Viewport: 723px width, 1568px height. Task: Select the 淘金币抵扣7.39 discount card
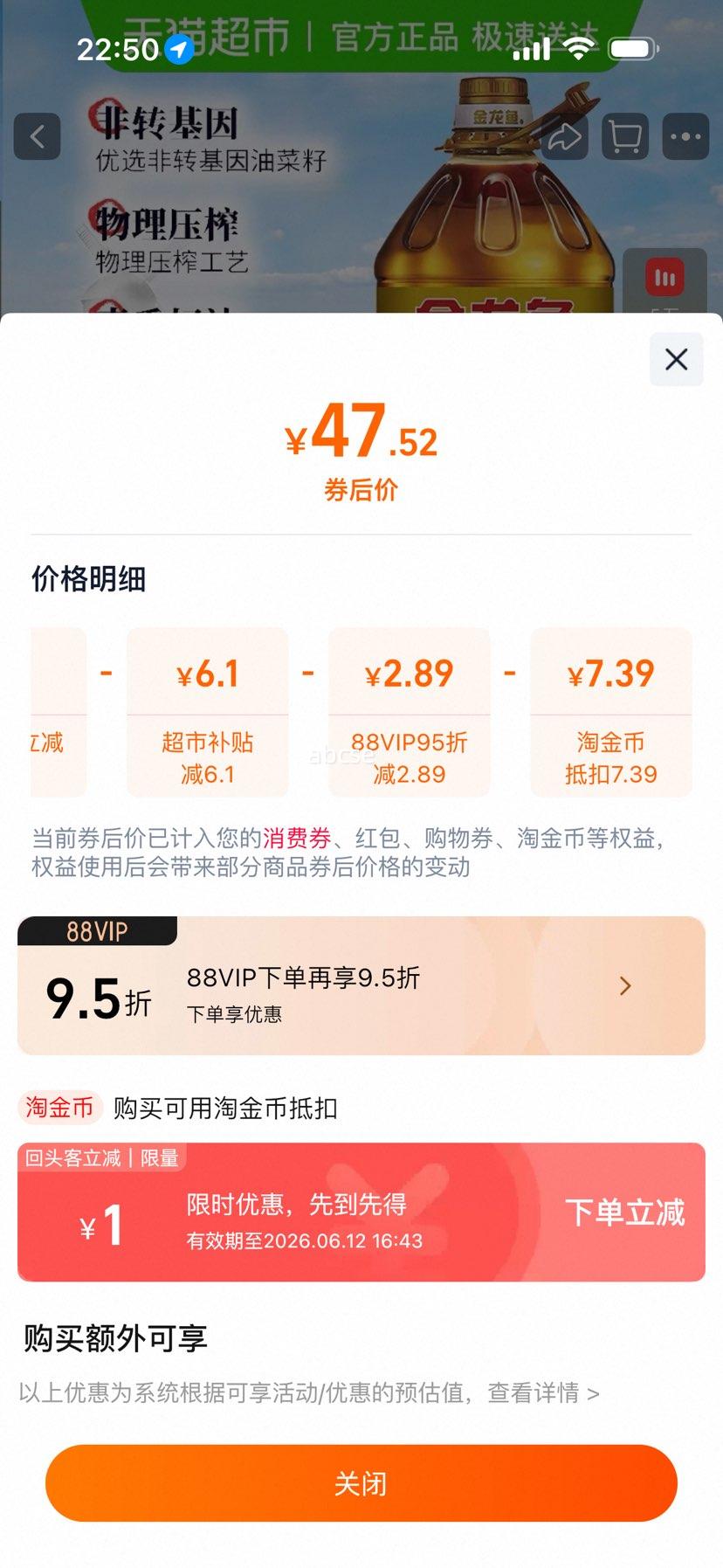point(610,712)
